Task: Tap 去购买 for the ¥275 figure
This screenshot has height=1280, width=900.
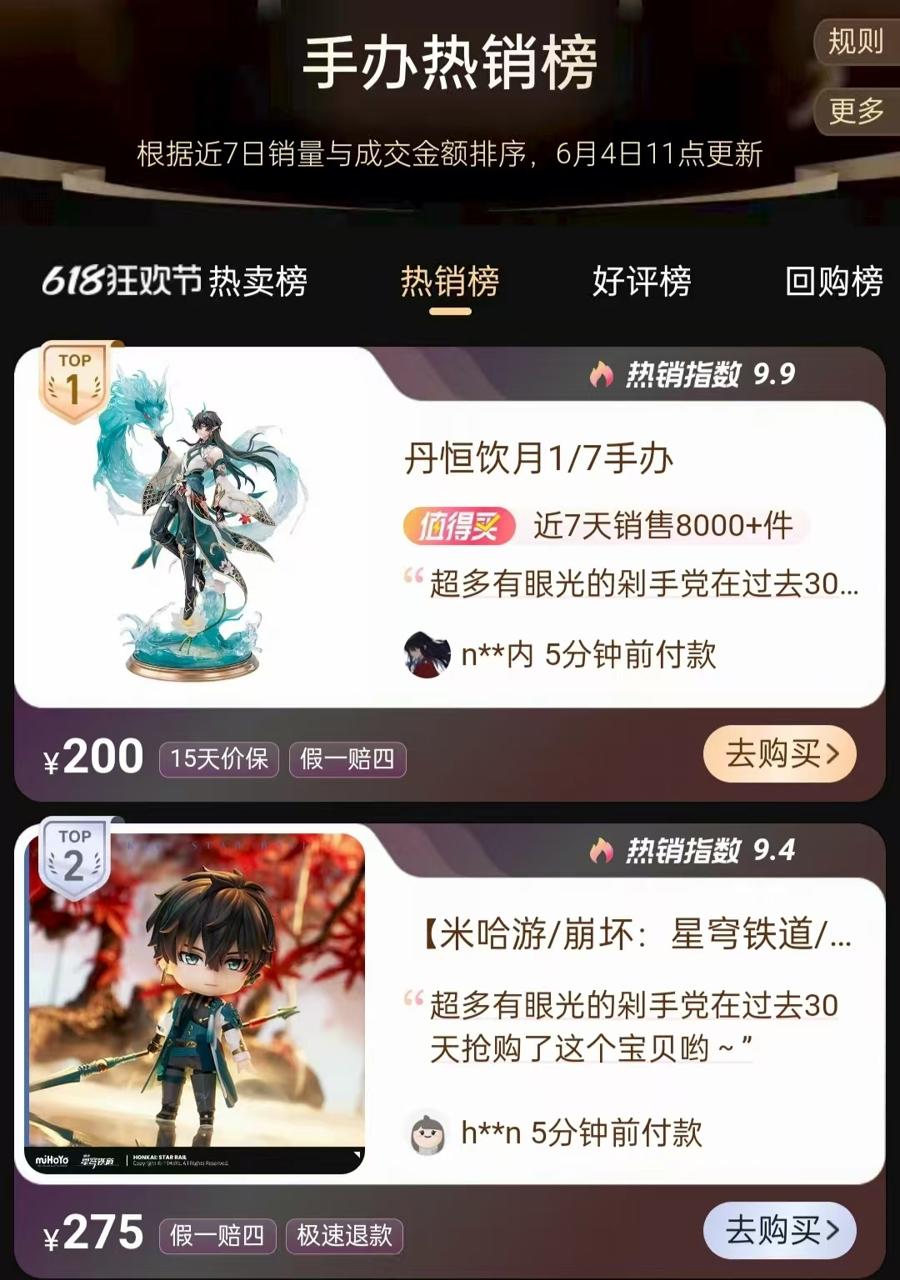Action: (779, 1230)
